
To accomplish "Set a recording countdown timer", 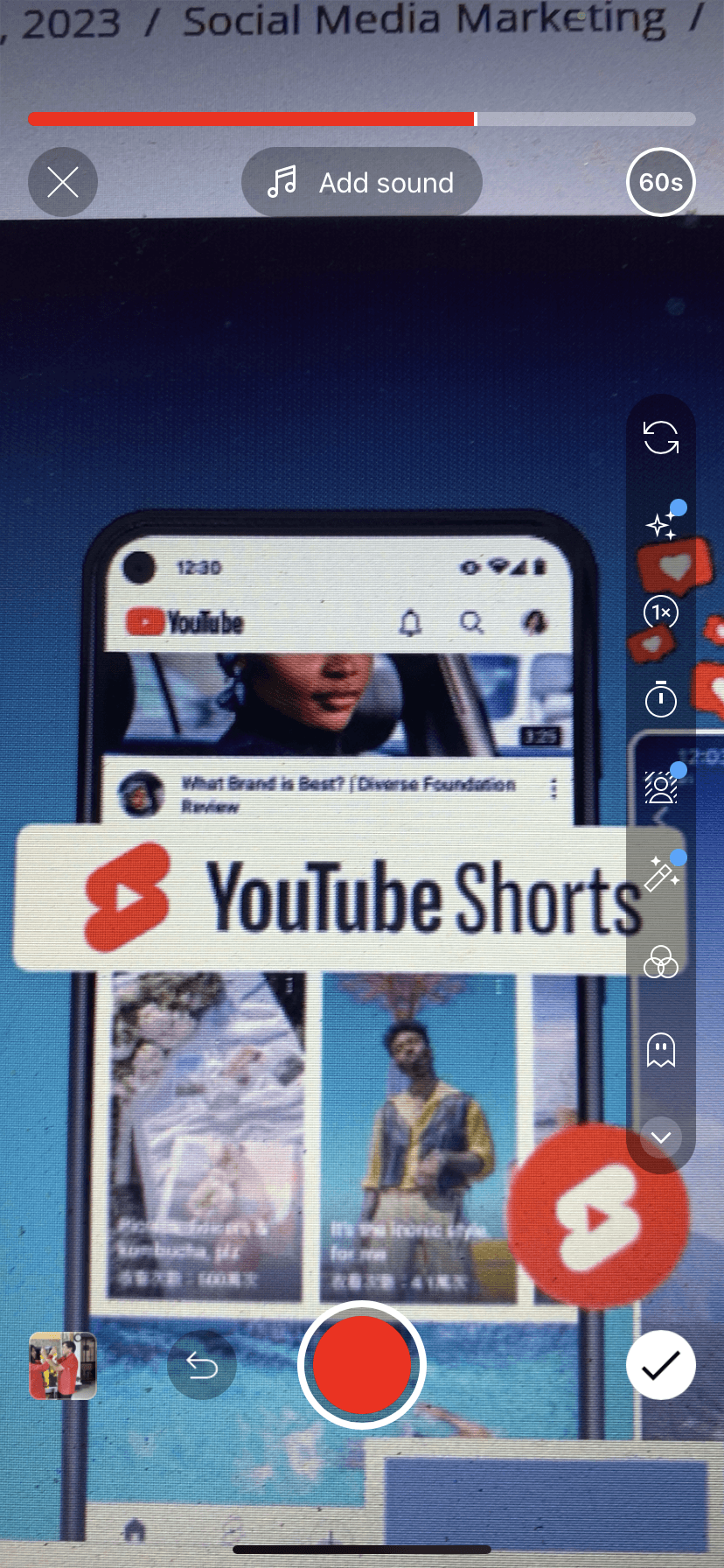I will tap(660, 700).
